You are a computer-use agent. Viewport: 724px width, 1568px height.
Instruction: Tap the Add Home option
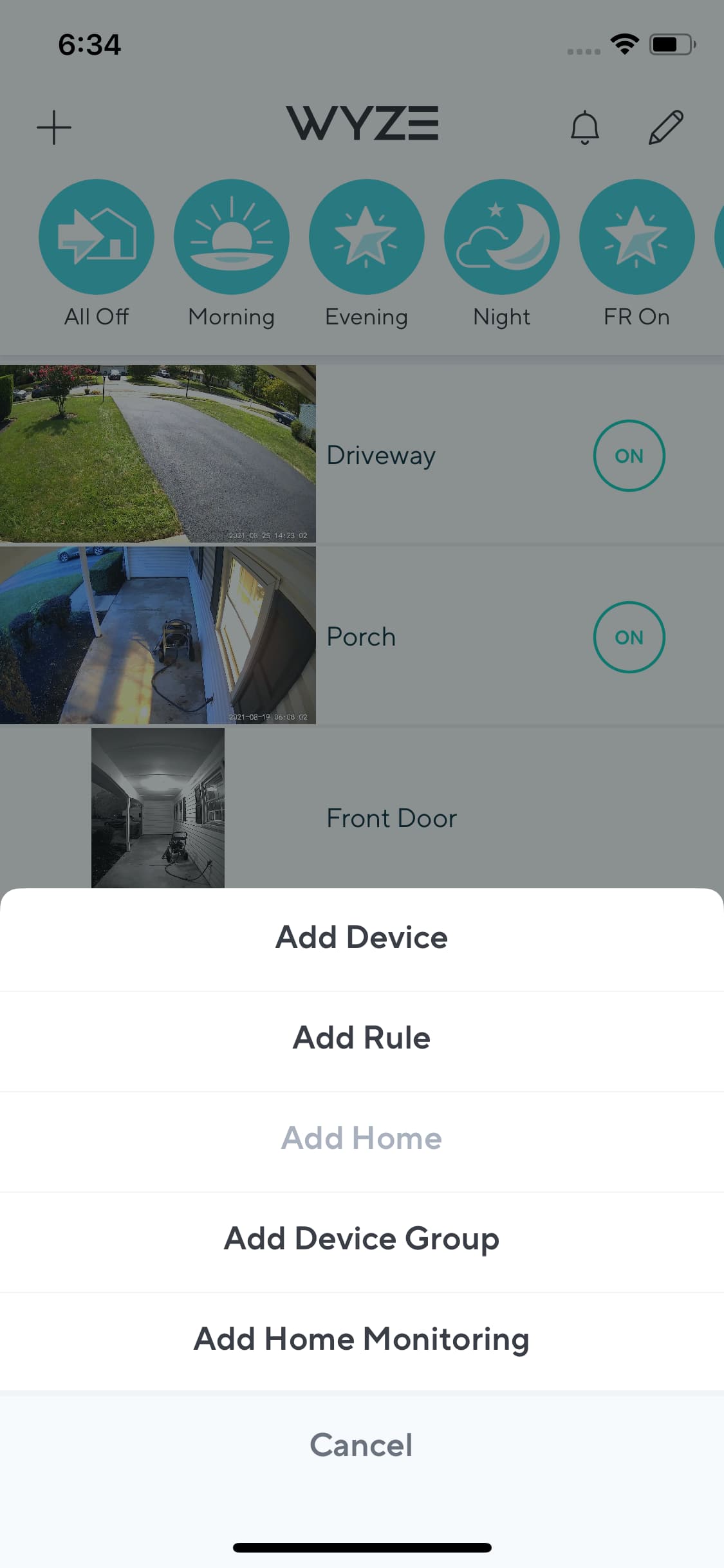click(x=362, y=1138)
